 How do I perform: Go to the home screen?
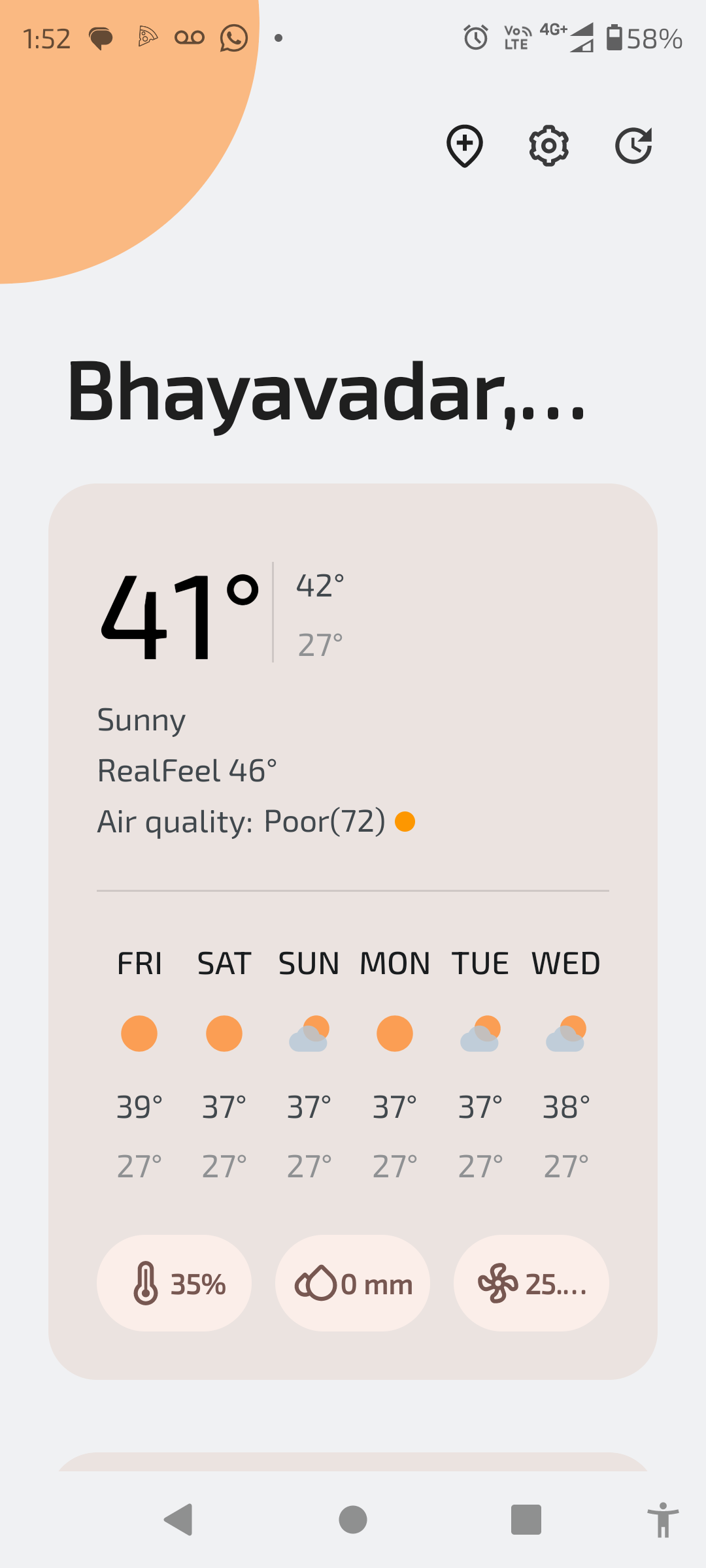coord(353,1519)
